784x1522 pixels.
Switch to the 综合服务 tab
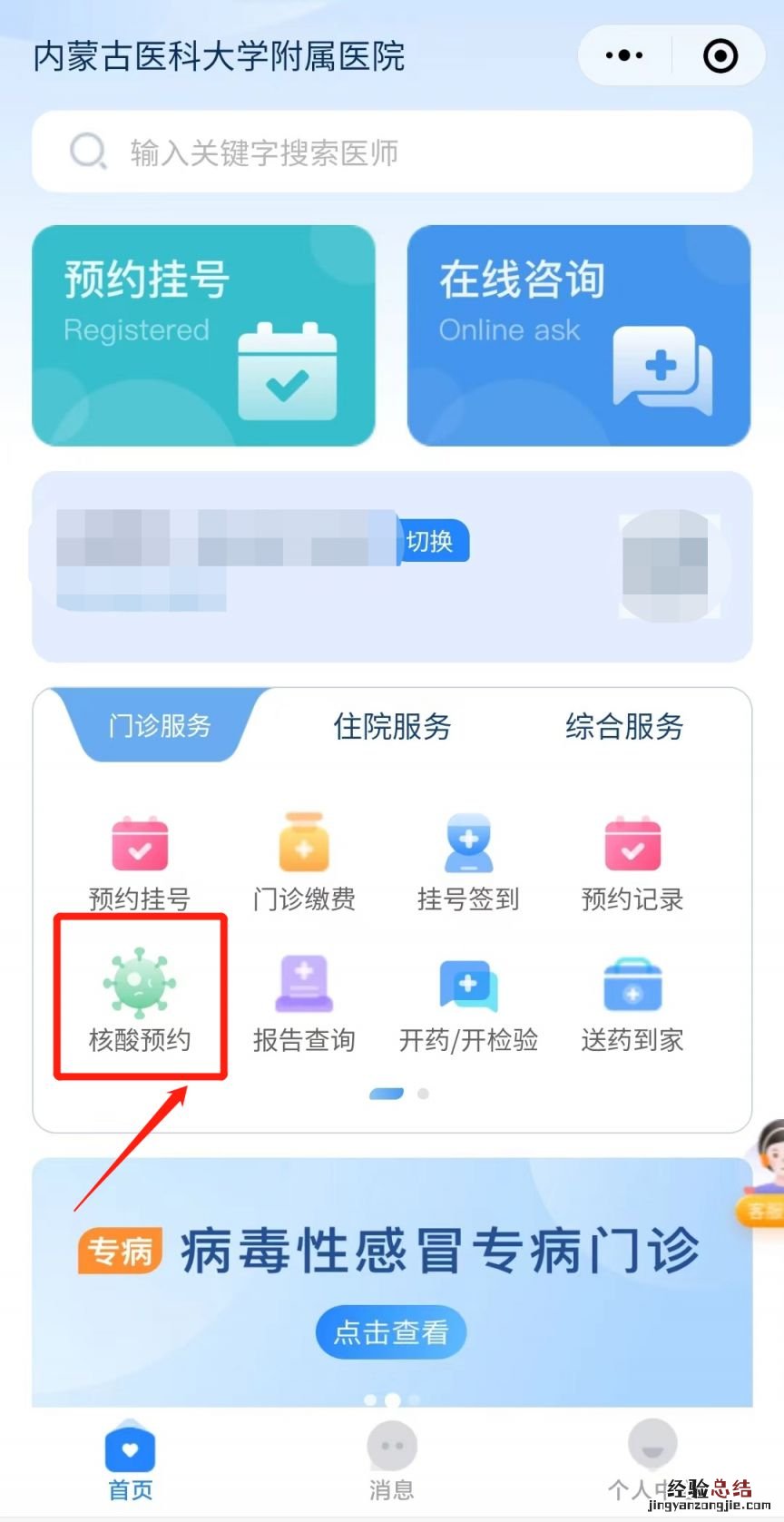[x=624, y=726]
